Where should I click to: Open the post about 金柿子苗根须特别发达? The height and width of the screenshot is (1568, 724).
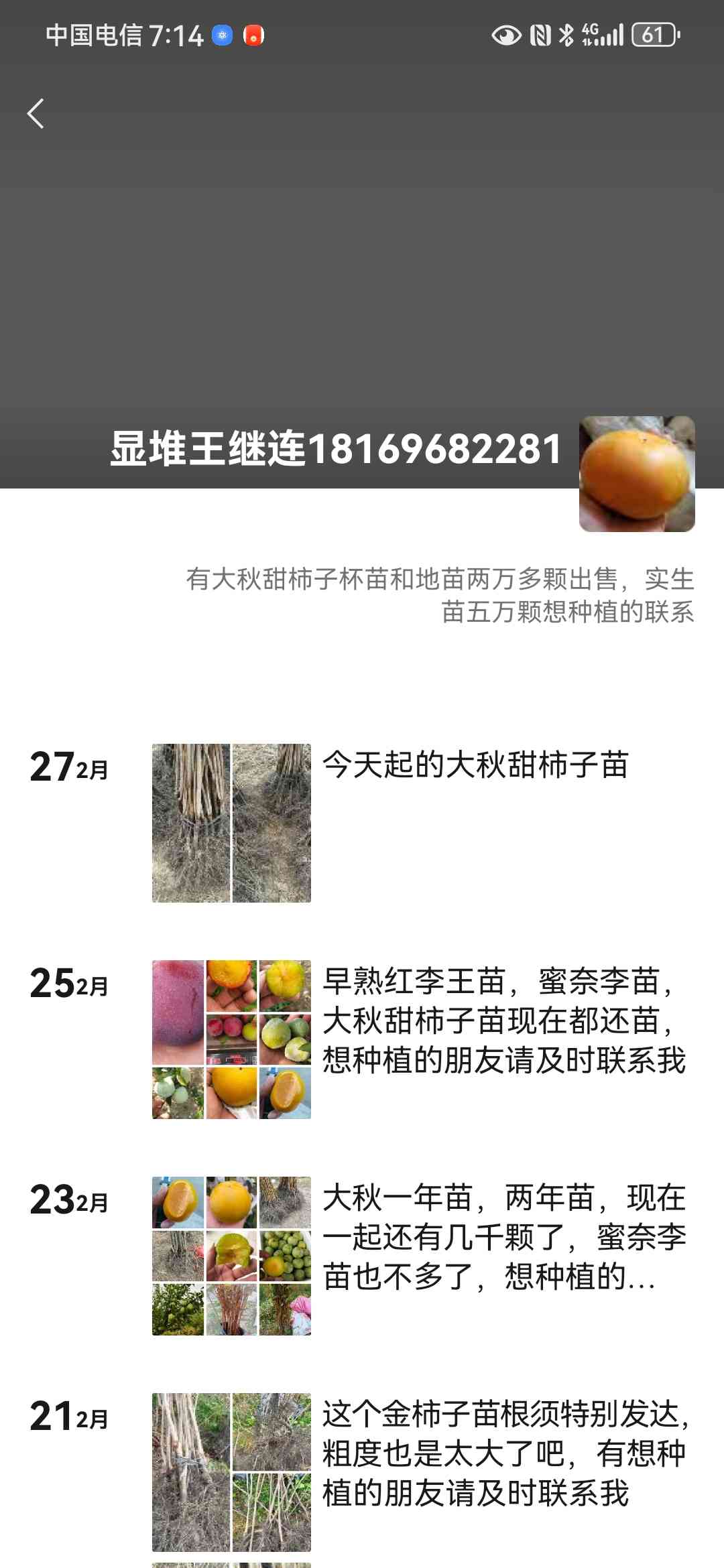click(506, 1453)
